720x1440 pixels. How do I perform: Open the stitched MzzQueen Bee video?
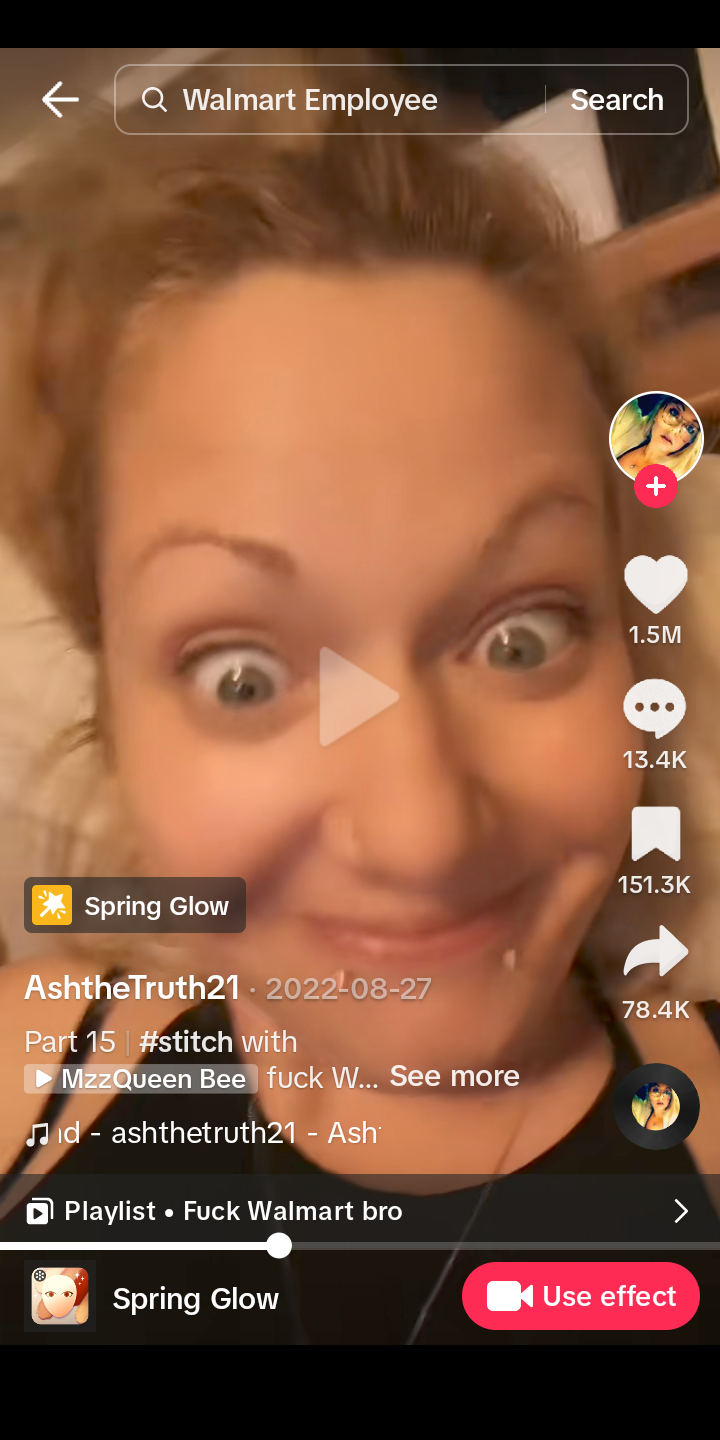(142, 1078)
